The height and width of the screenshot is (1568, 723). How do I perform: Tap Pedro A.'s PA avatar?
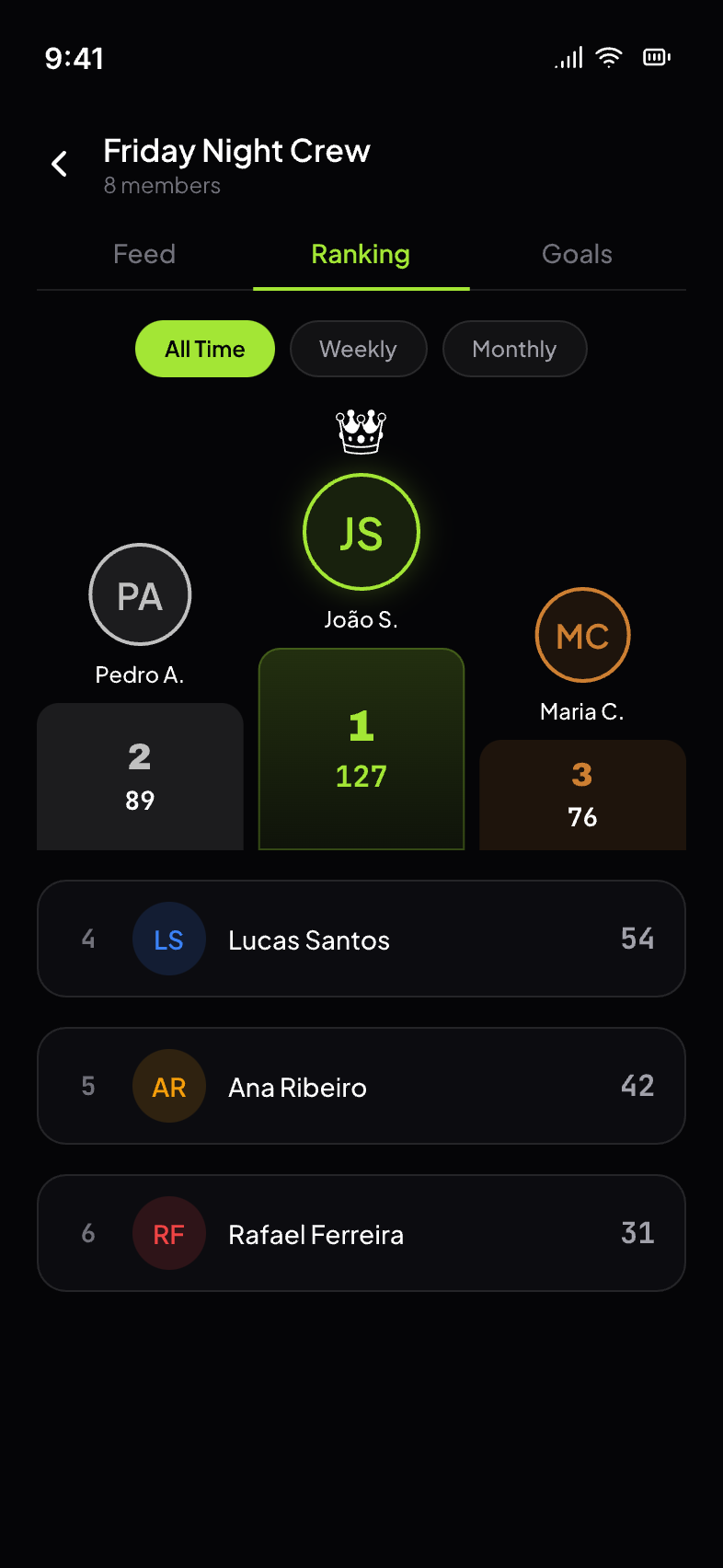(x=140, y=594)
